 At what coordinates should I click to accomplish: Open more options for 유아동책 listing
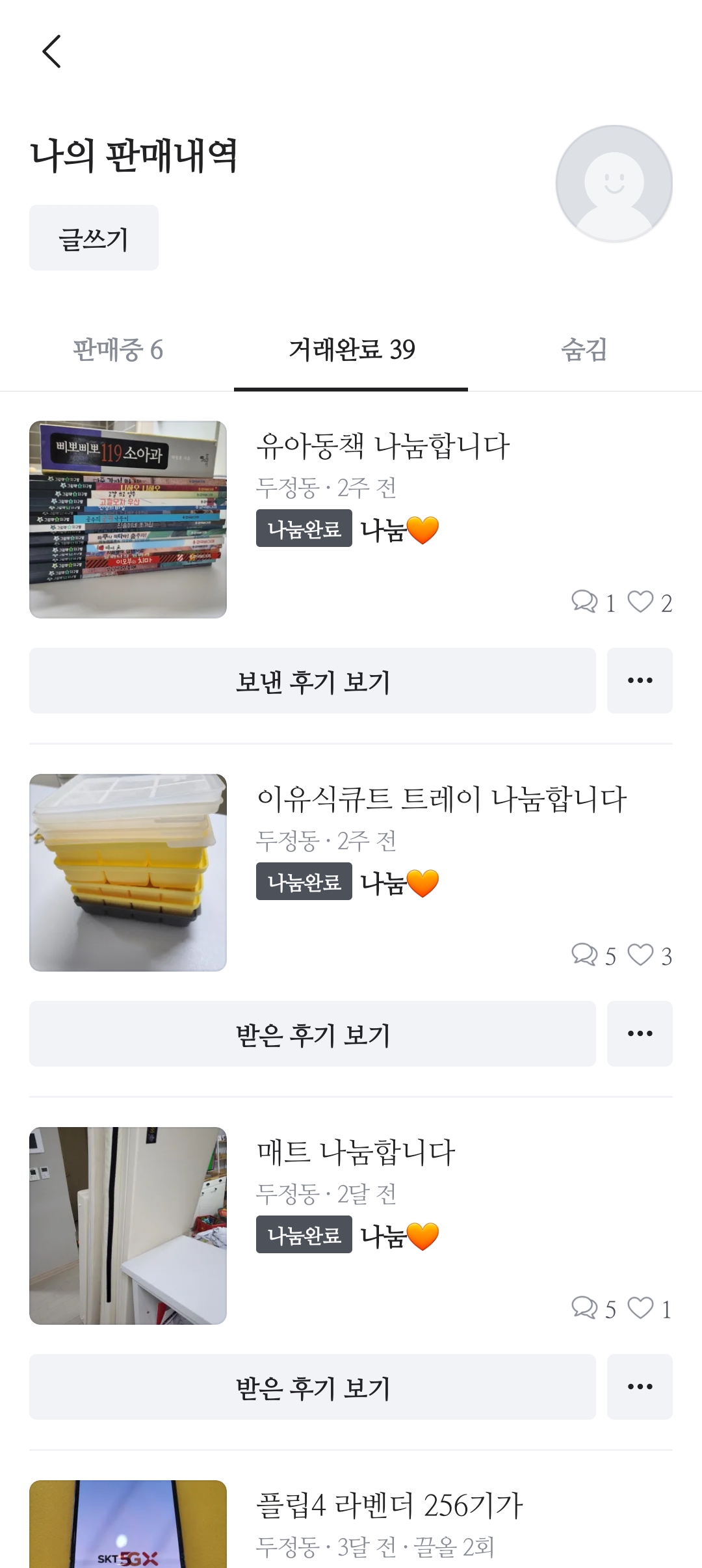tap(640, 681)
